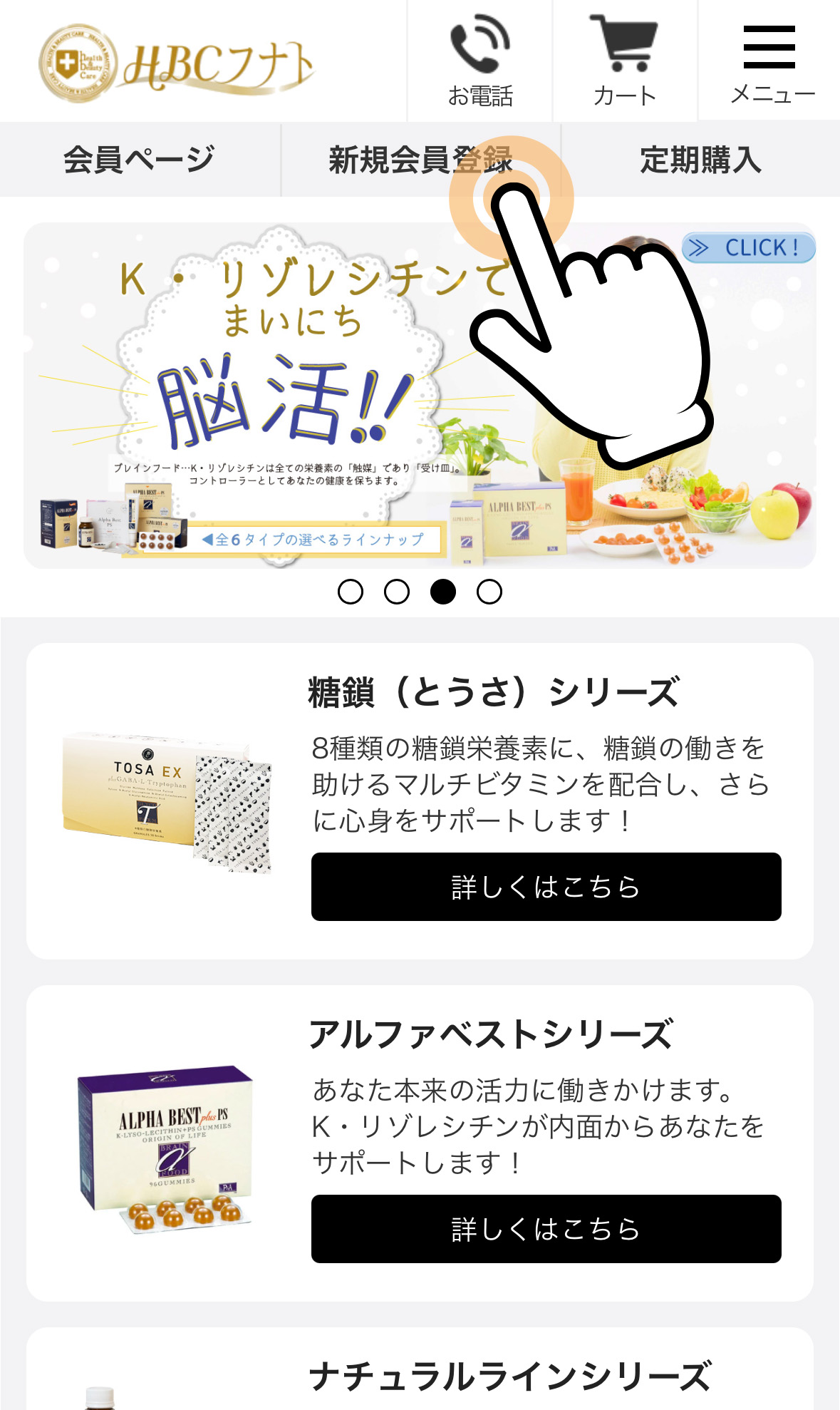Go to 会員ページ

tap(140, 160)
